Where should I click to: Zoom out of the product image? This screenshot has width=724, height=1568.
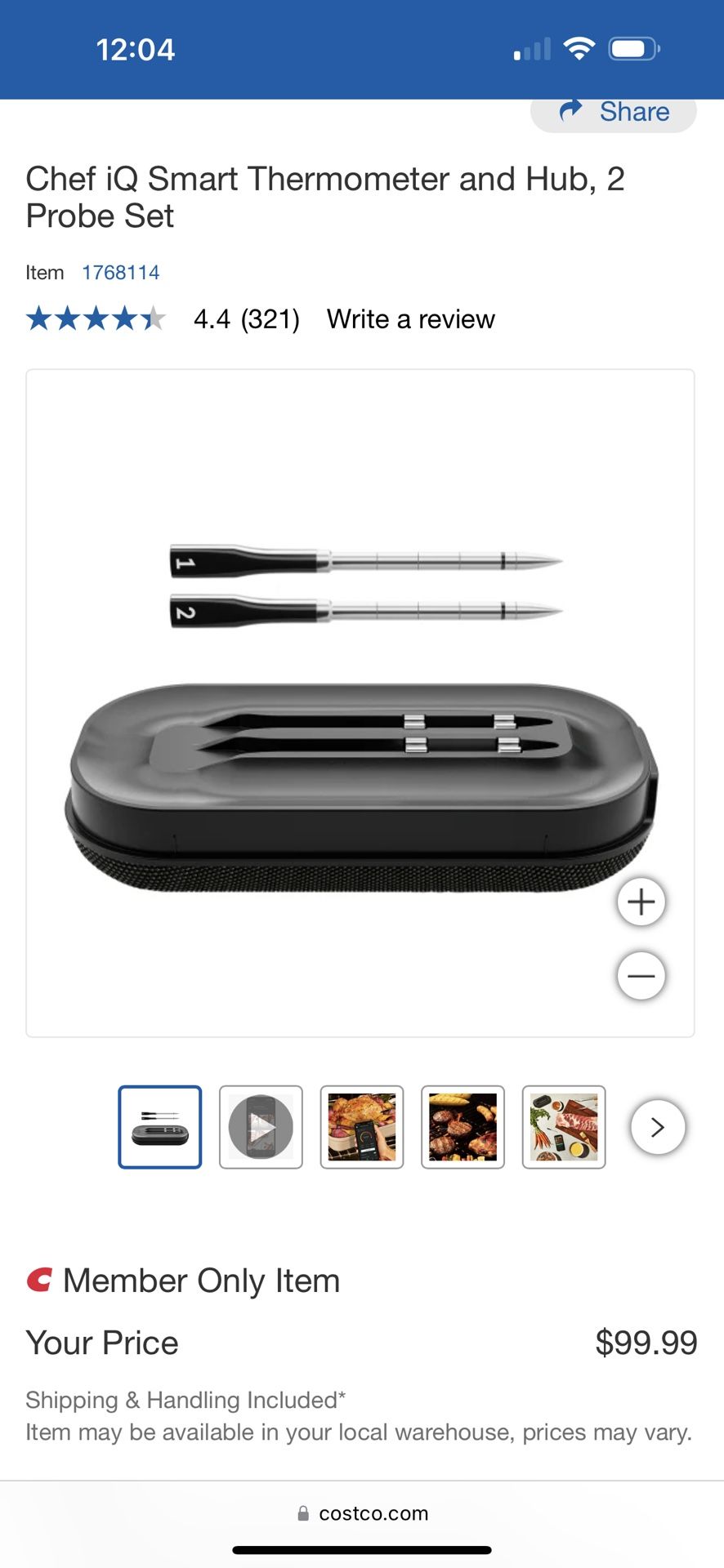(641, 976)
